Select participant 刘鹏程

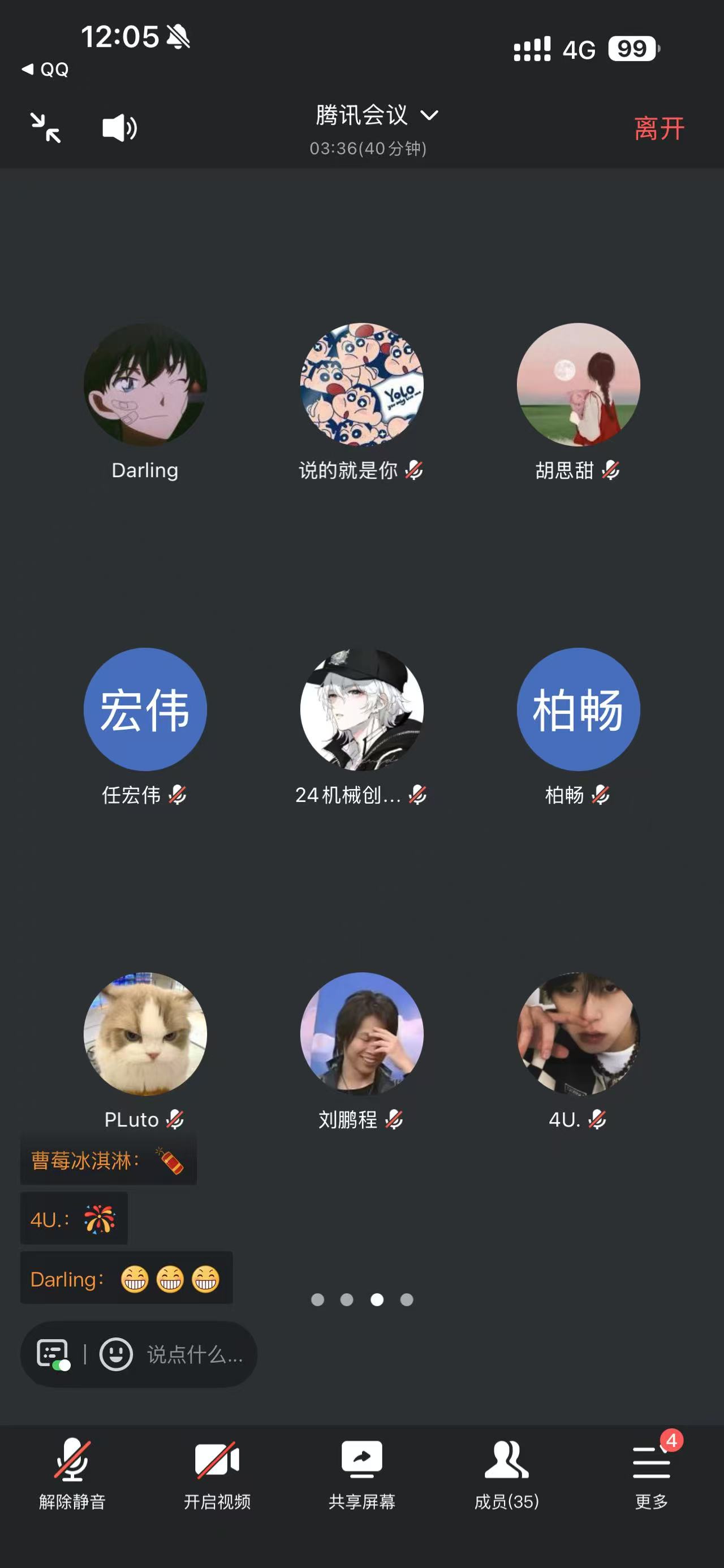(x=361, y=1034)
